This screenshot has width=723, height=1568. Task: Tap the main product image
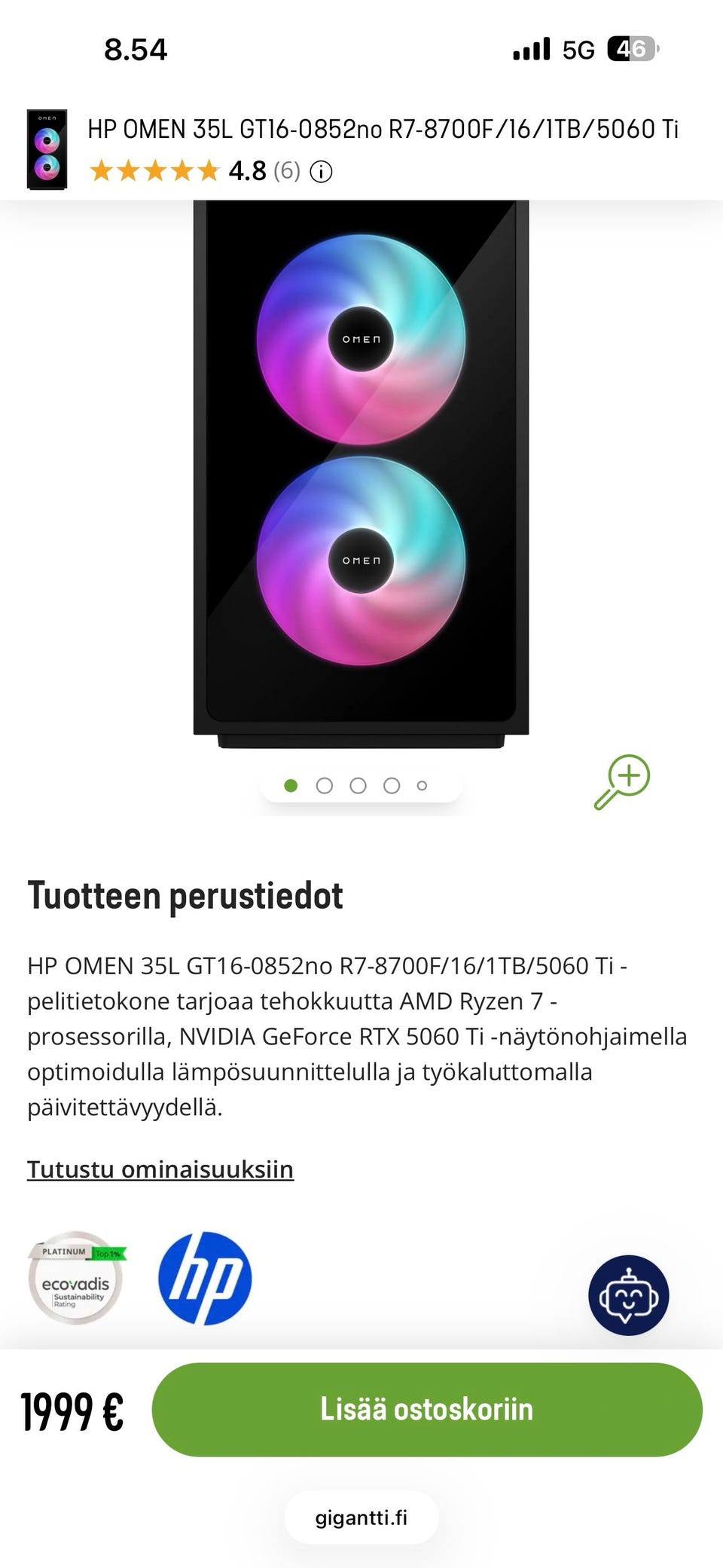point(361,467)
